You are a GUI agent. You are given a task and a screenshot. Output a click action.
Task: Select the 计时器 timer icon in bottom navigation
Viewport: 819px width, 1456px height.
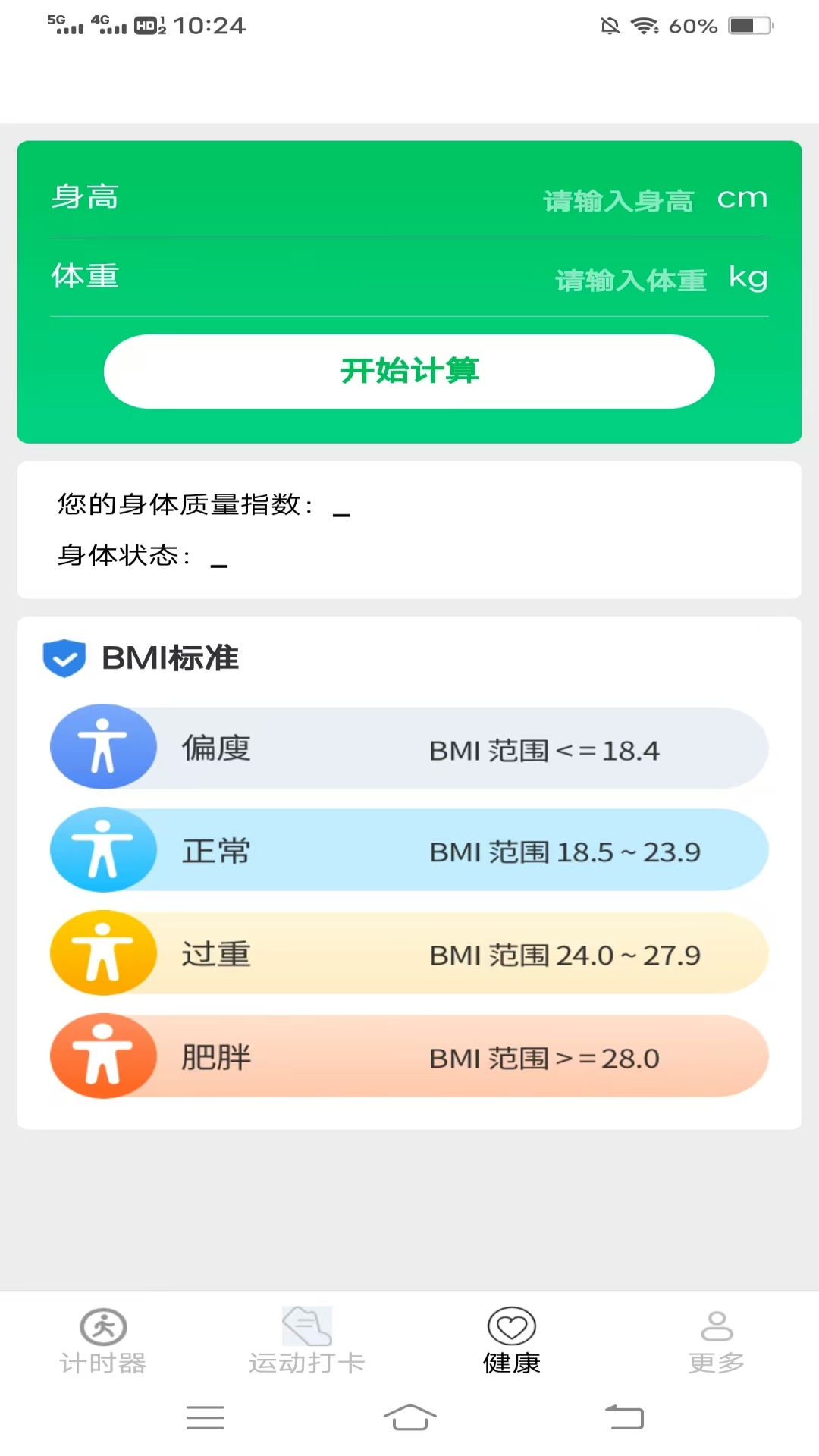[x=103, y=1337]
